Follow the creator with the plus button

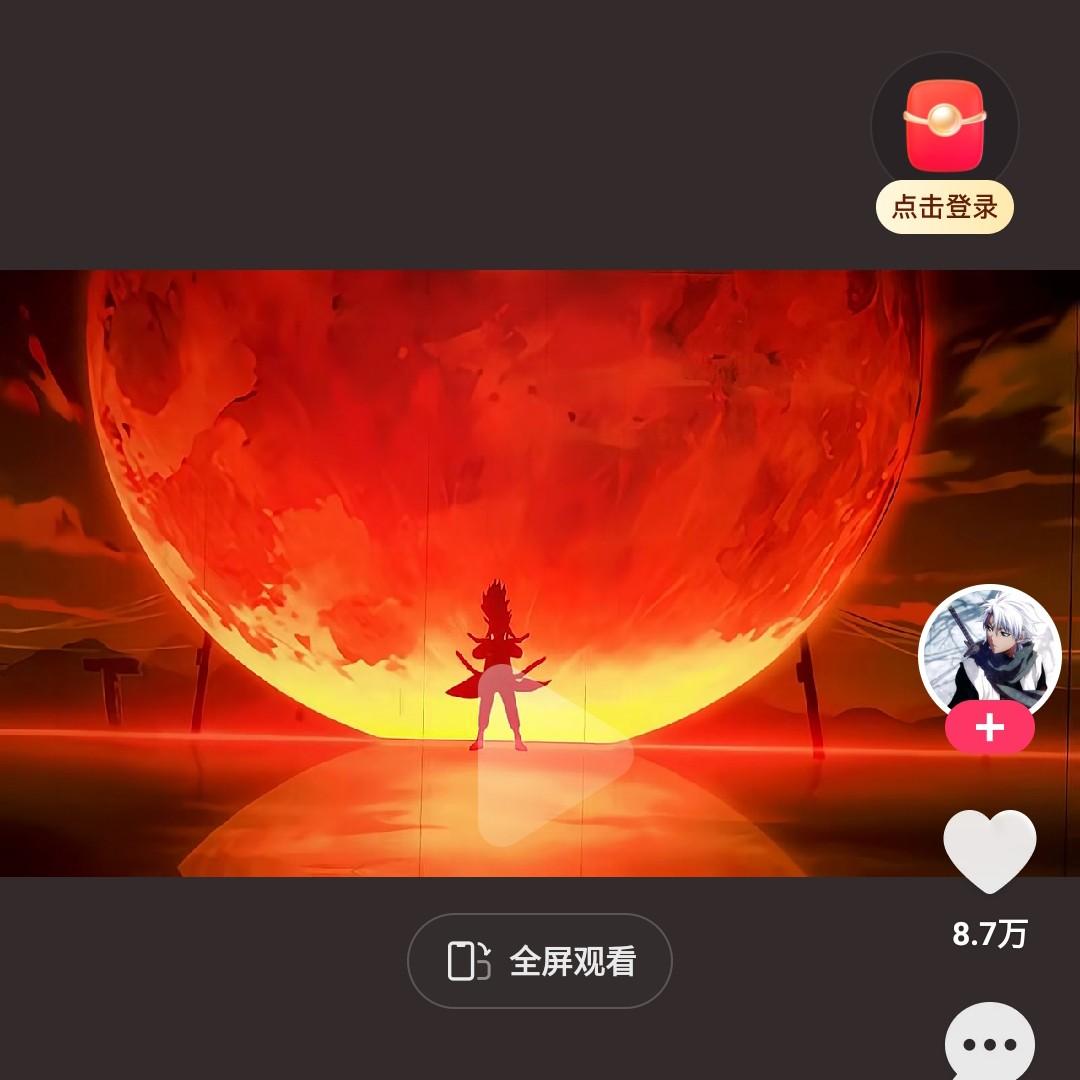click(989, 727)
